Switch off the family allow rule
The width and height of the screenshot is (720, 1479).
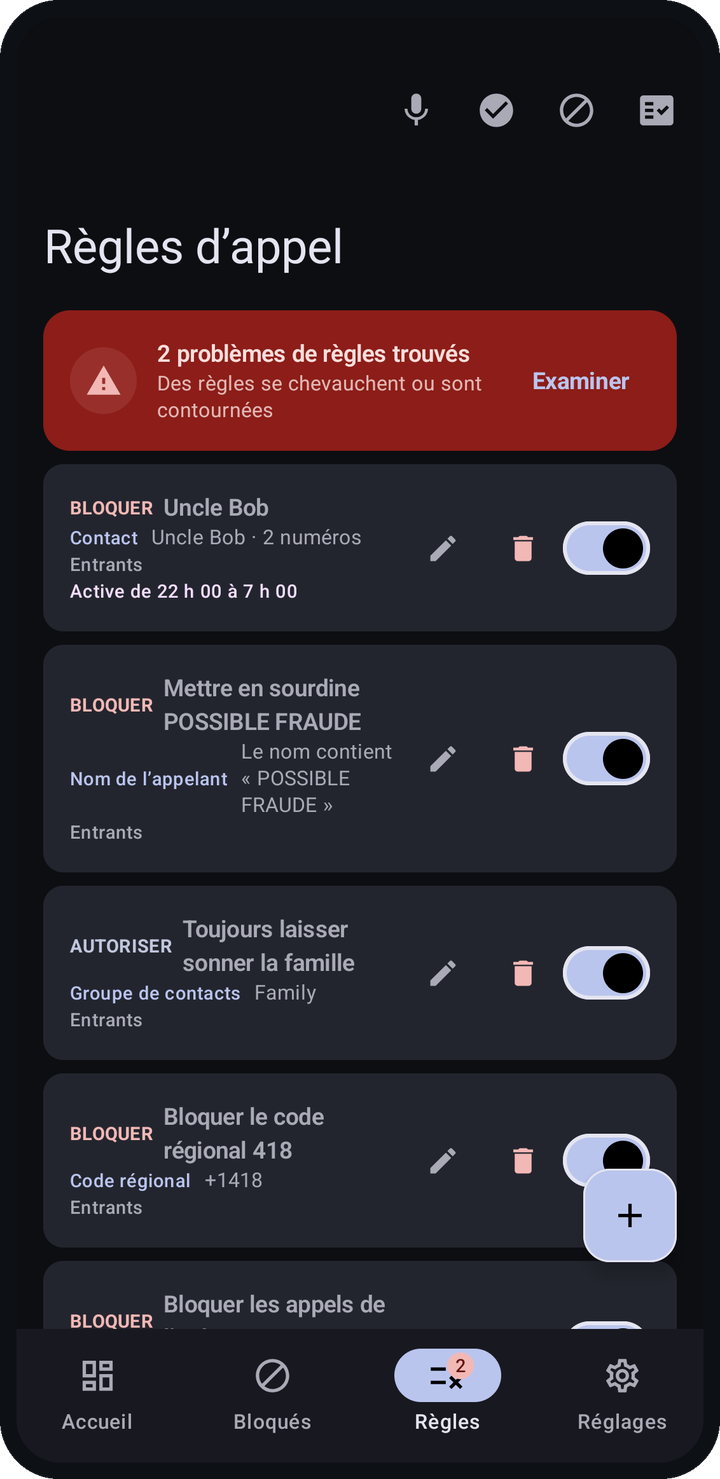[x=606, y=973]
